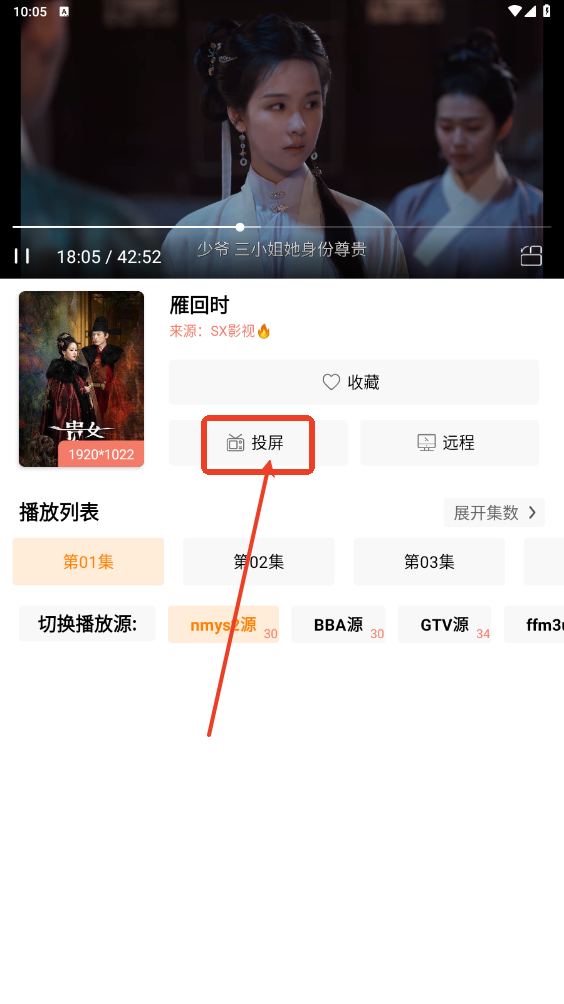
Task: Tap the video progress bar
Action: click(282, 227)
